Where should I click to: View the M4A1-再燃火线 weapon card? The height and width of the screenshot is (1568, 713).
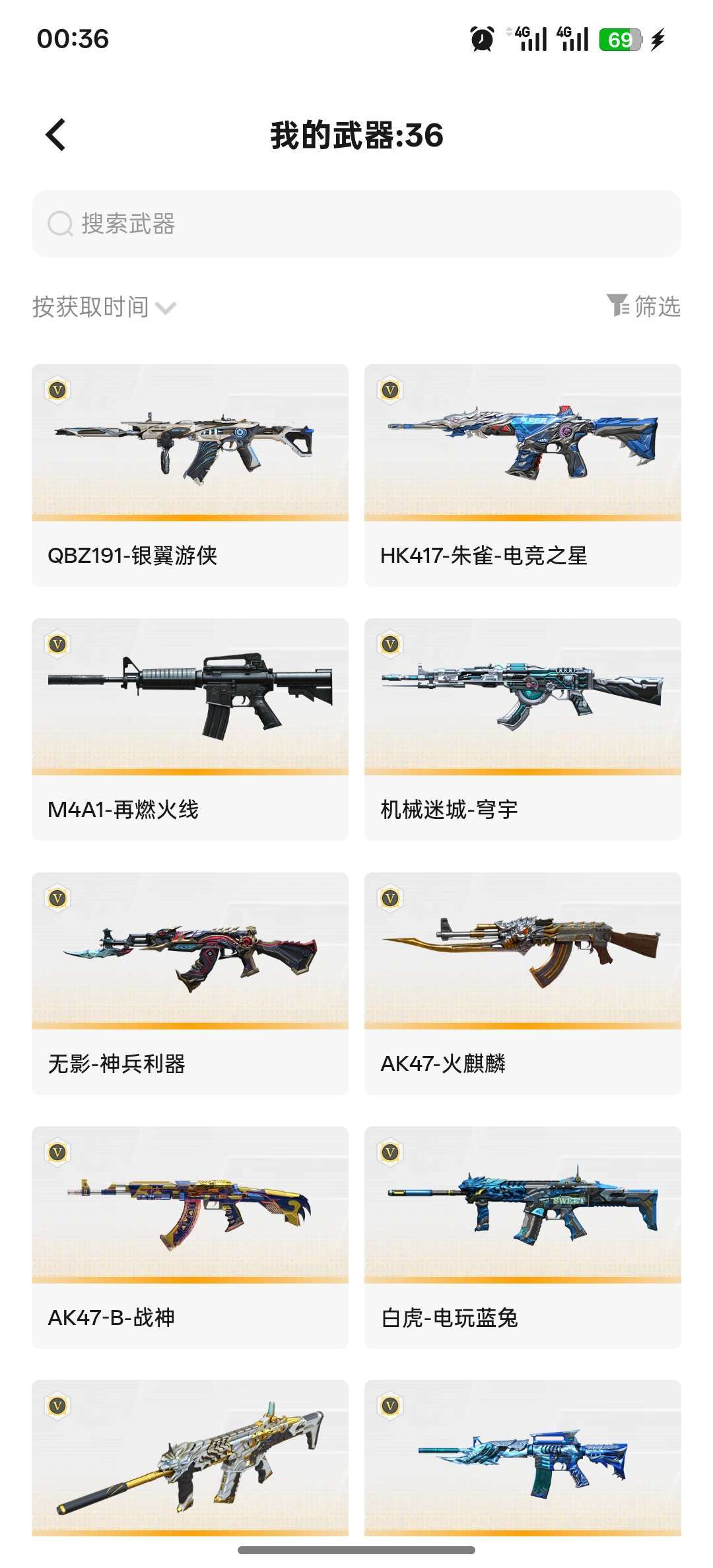[190, 729]
